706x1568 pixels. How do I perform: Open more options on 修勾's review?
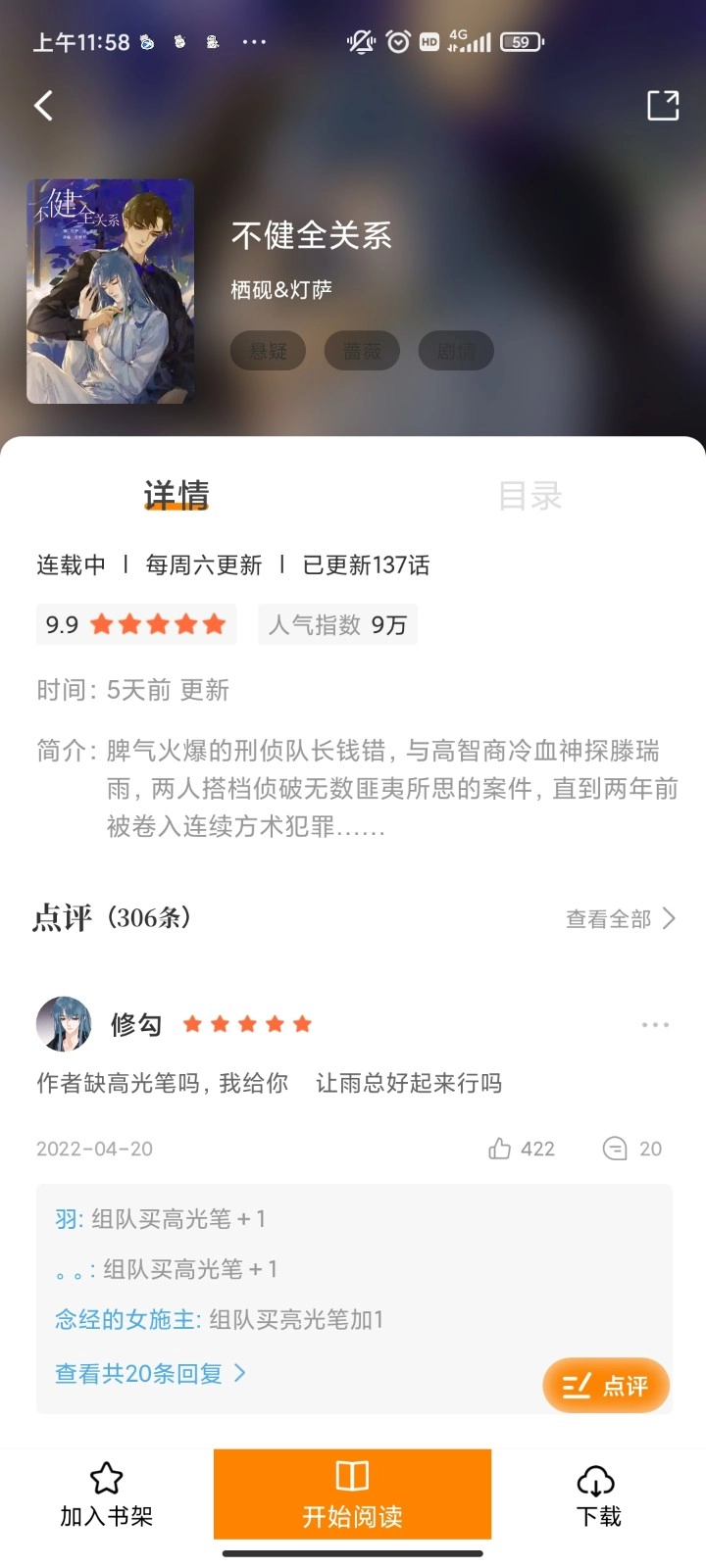653,1023
